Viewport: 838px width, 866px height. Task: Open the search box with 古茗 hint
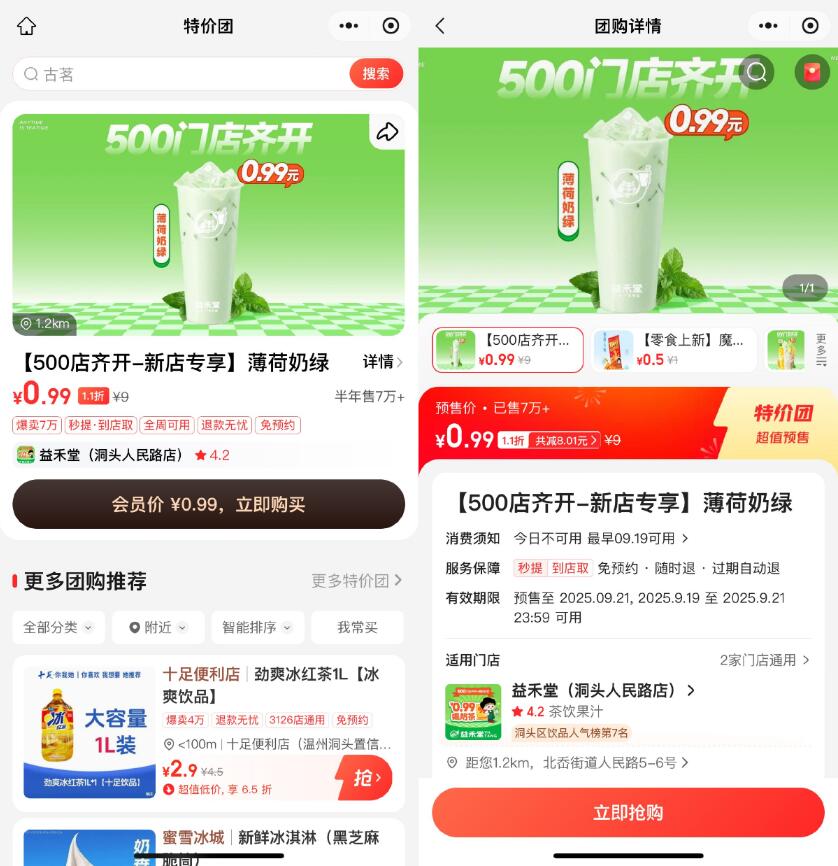180,74
